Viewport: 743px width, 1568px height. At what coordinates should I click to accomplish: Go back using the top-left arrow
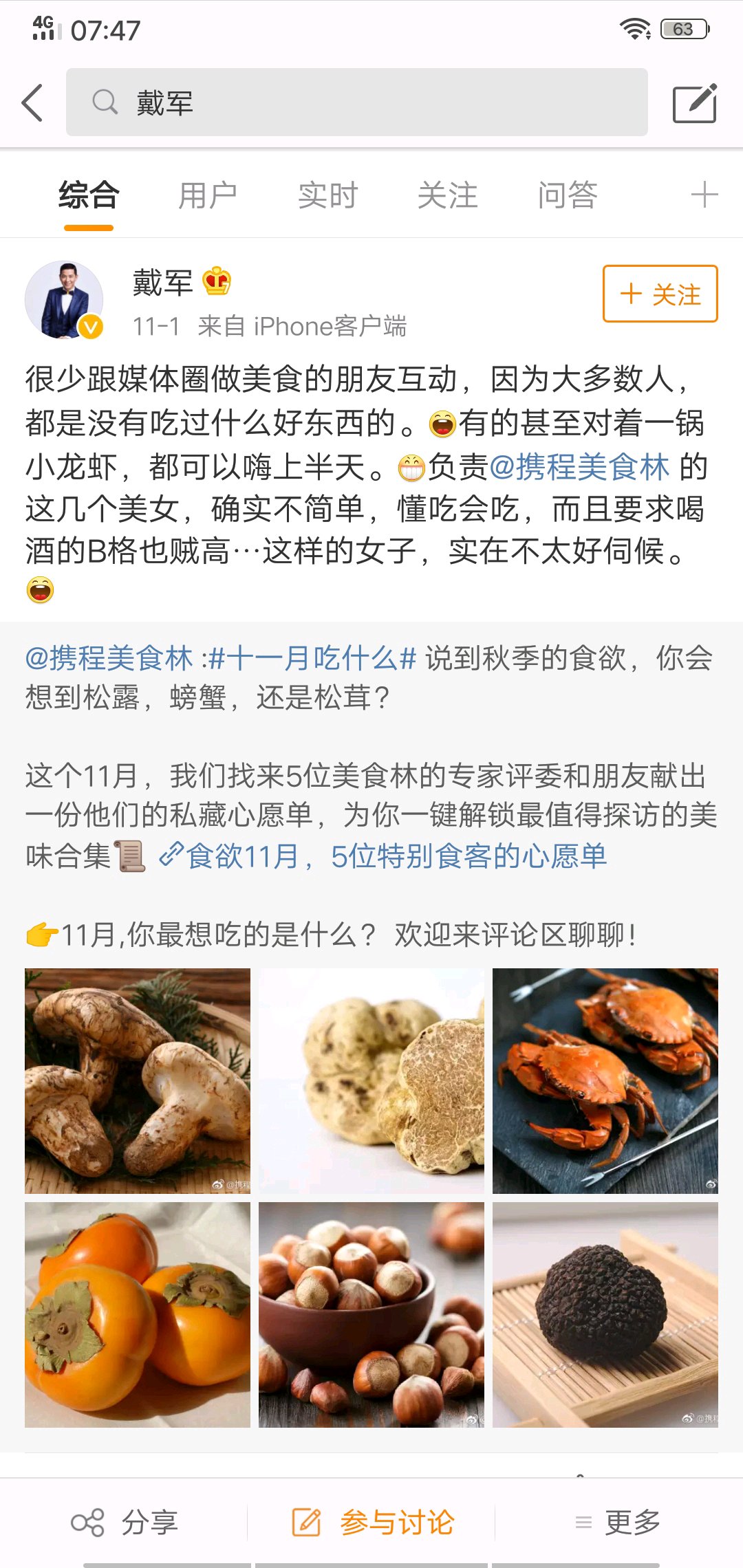(33, 103)
